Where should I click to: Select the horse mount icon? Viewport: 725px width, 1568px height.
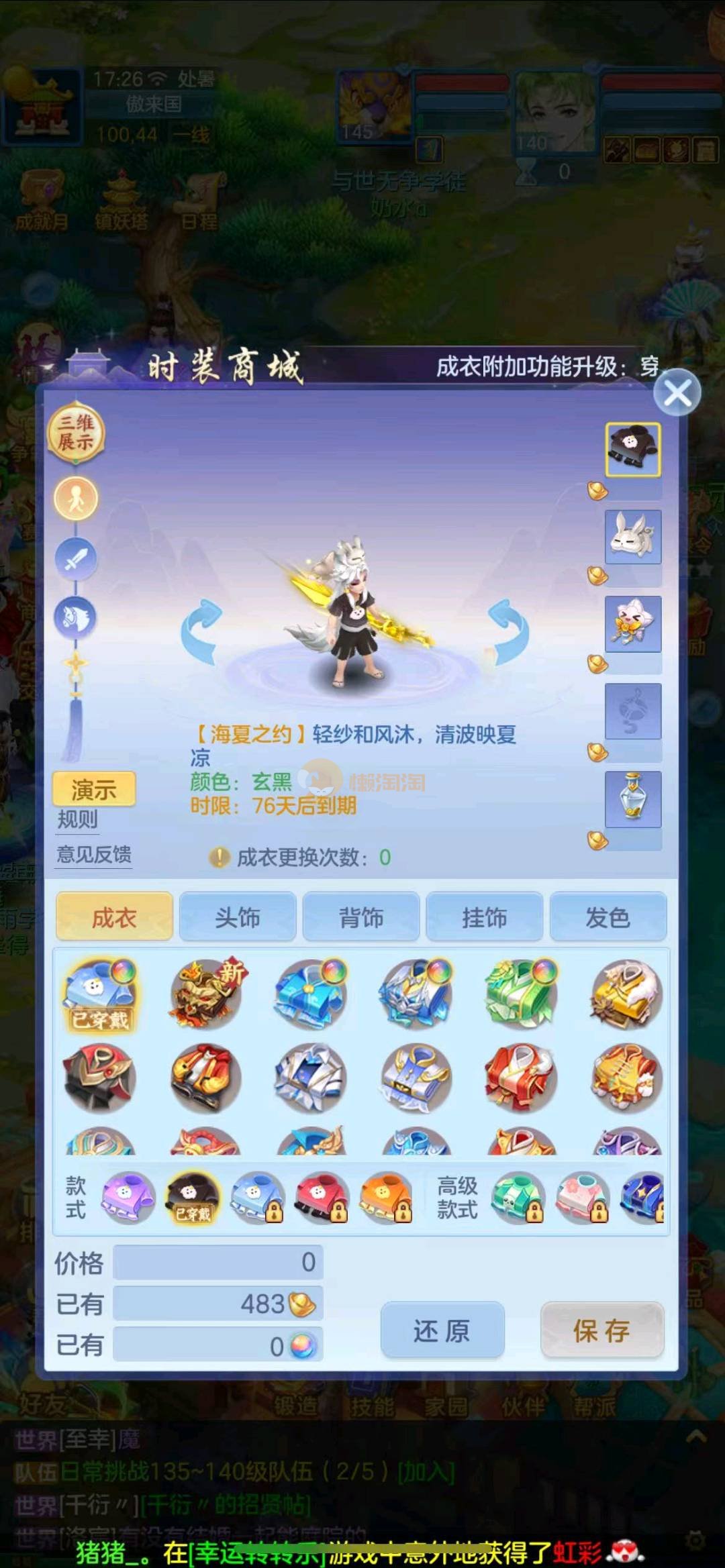[76, 617]
